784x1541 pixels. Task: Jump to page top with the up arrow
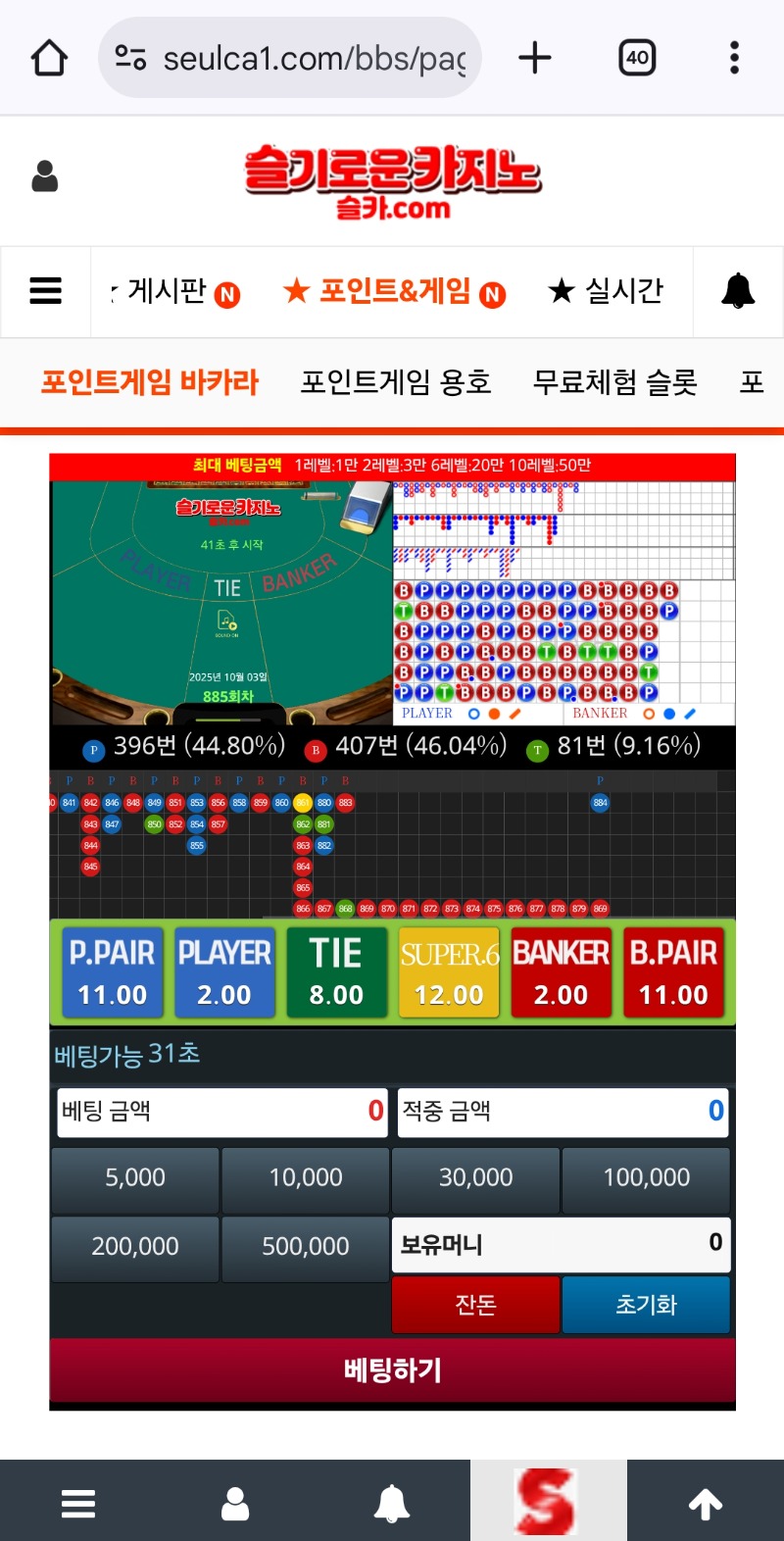tap(706, 1502)
